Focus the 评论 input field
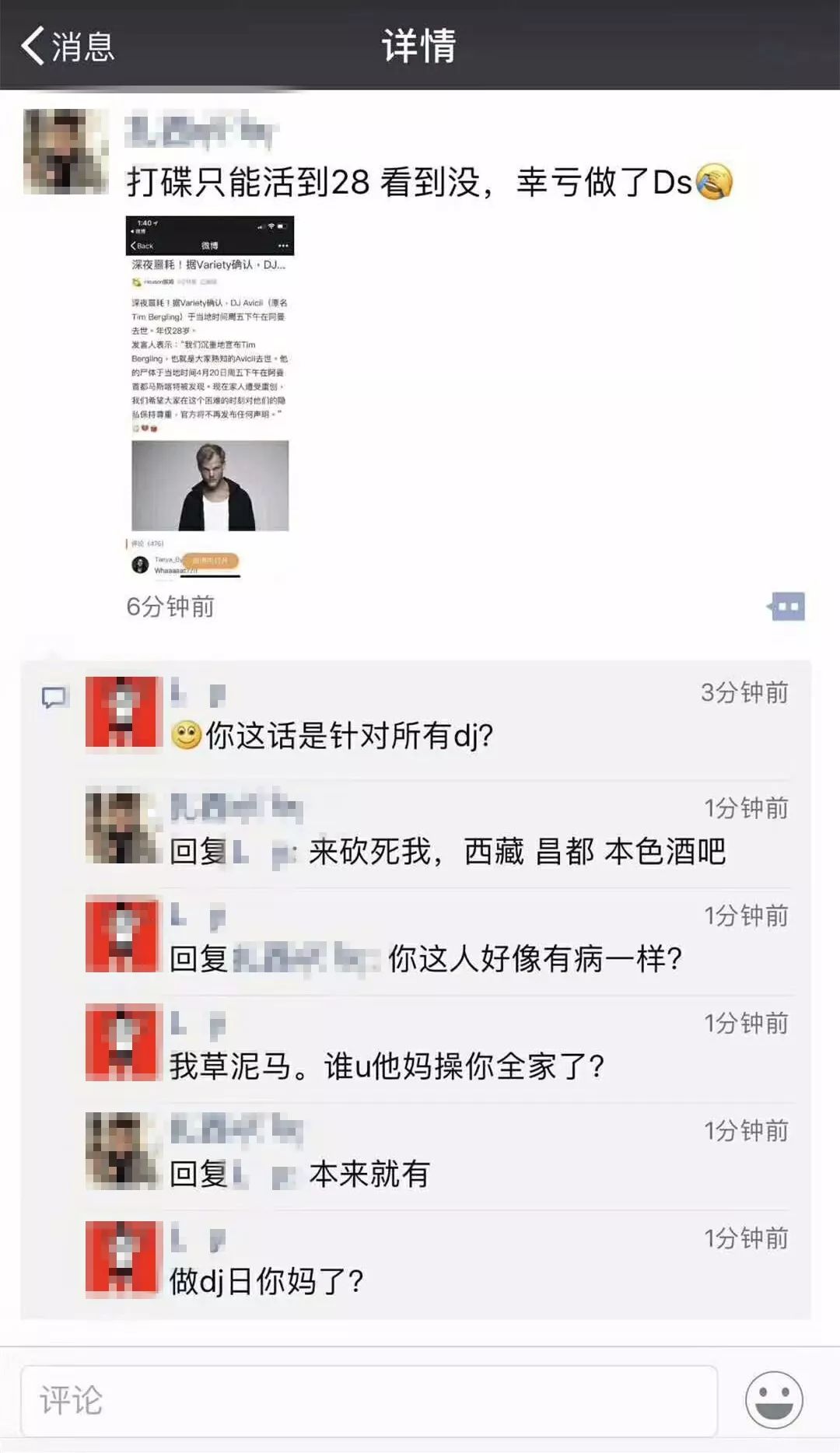The image size is (840, 1453). pyautogui.click(x=369, y=1401)
